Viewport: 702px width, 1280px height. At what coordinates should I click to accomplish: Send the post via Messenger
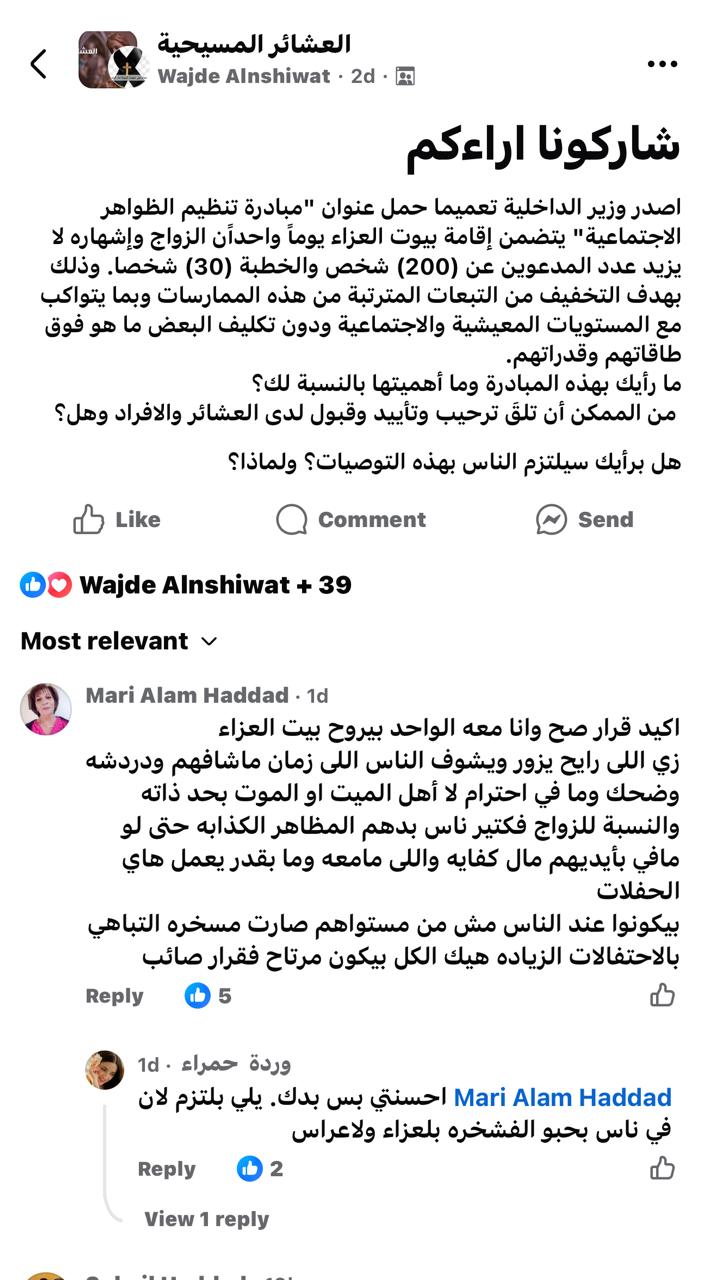[x=585, y=519]
